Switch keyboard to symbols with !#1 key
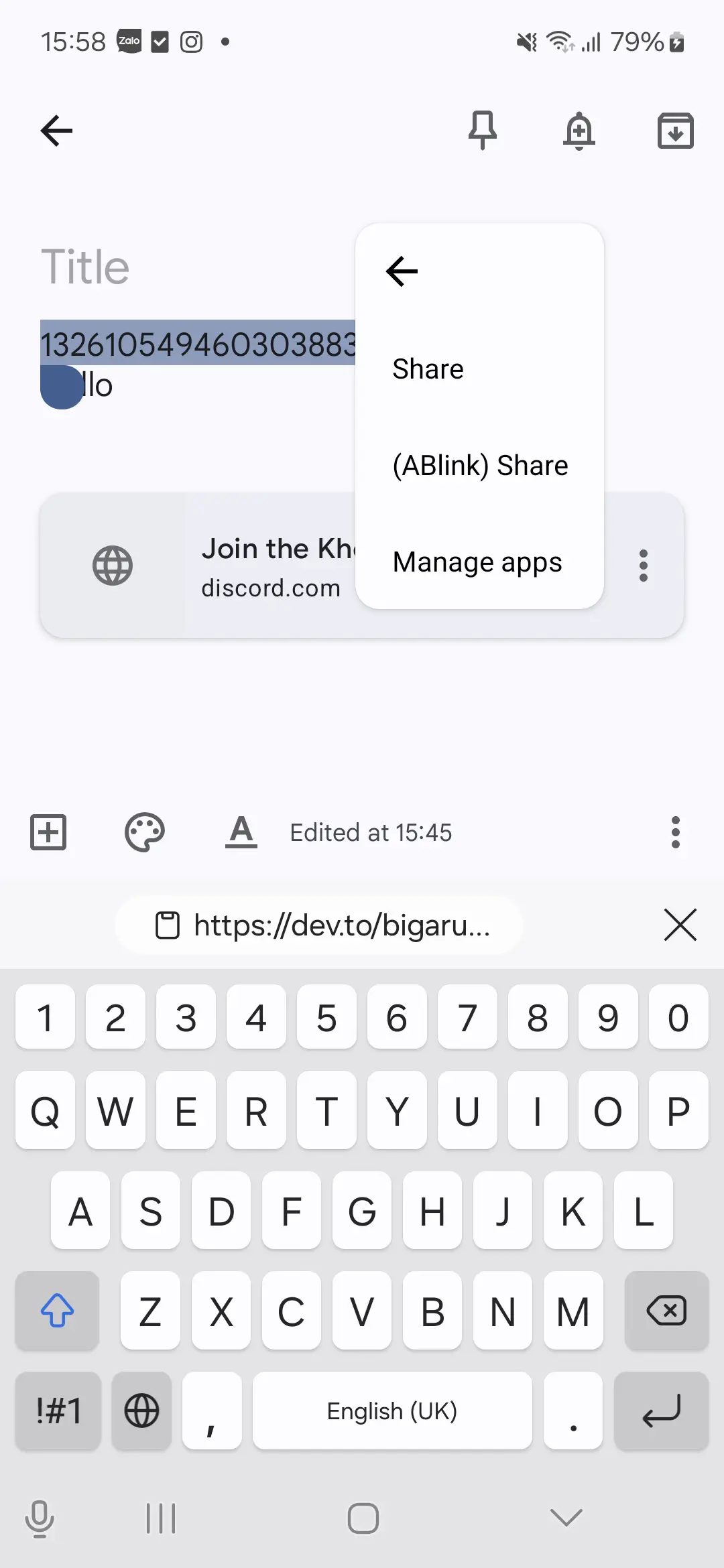The width and height of the screenshot is (724, 1568). (x=58, y=1411)
